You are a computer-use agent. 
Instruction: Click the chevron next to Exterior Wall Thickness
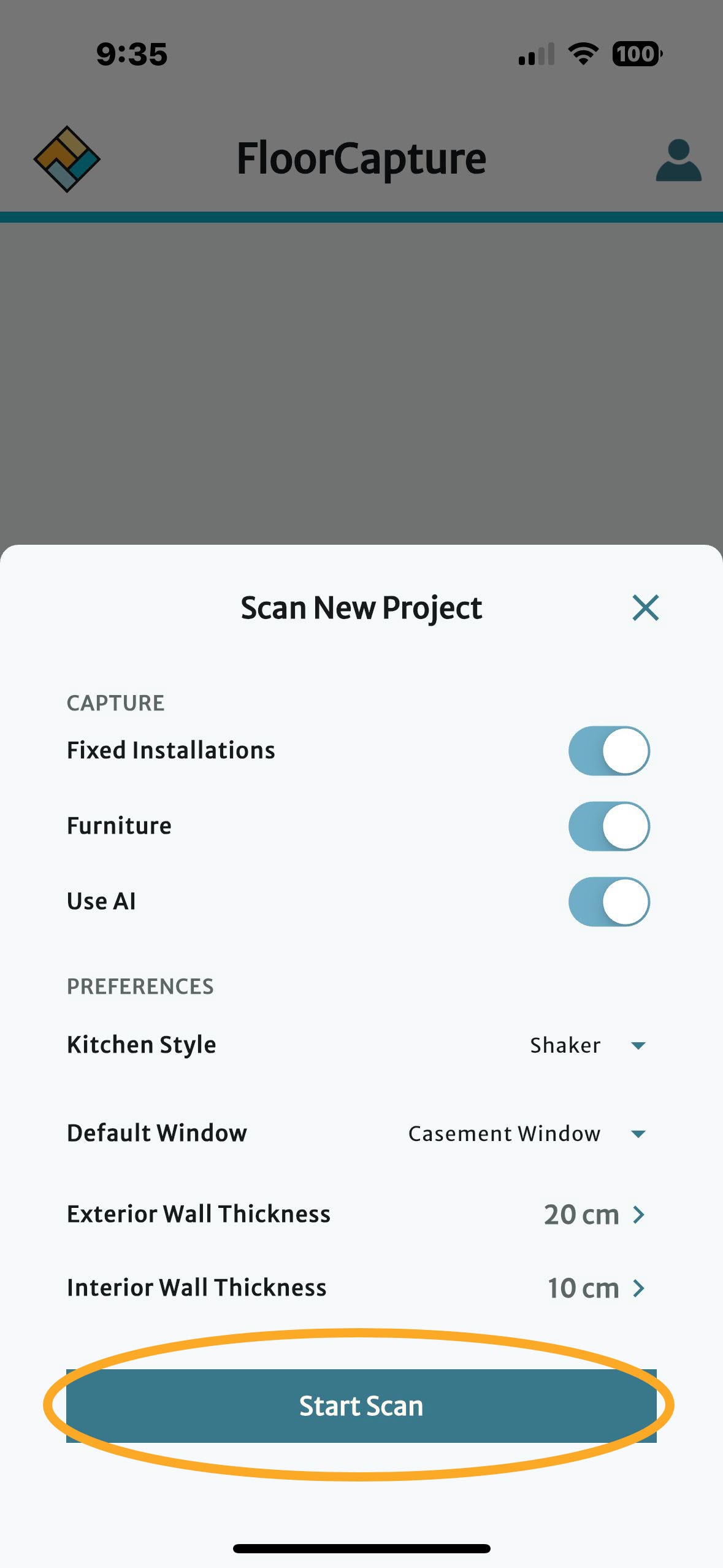[638, 1214]
